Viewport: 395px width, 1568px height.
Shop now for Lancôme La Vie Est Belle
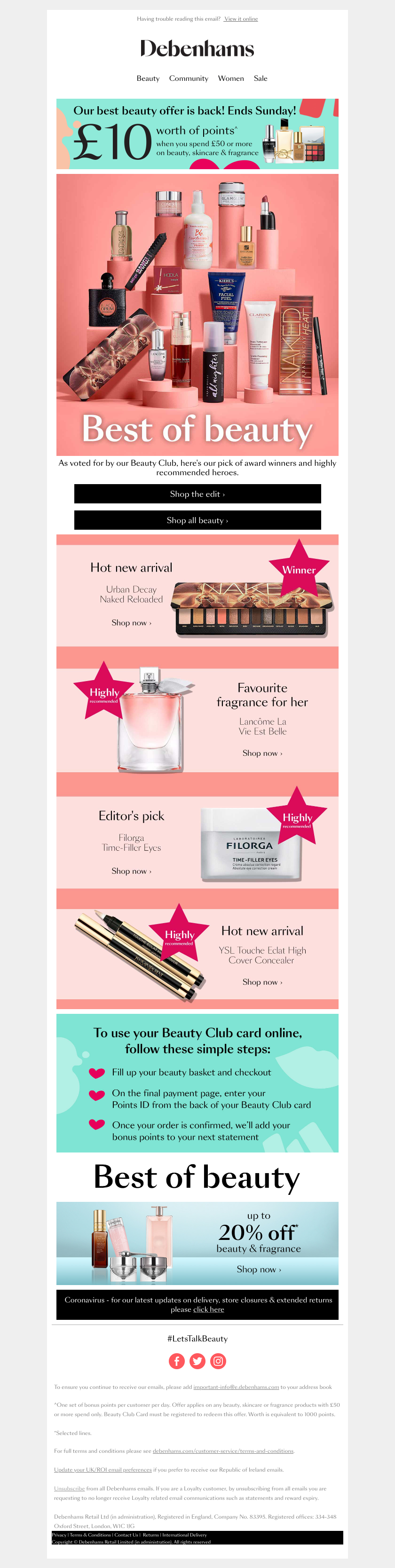tap(262, 753)
